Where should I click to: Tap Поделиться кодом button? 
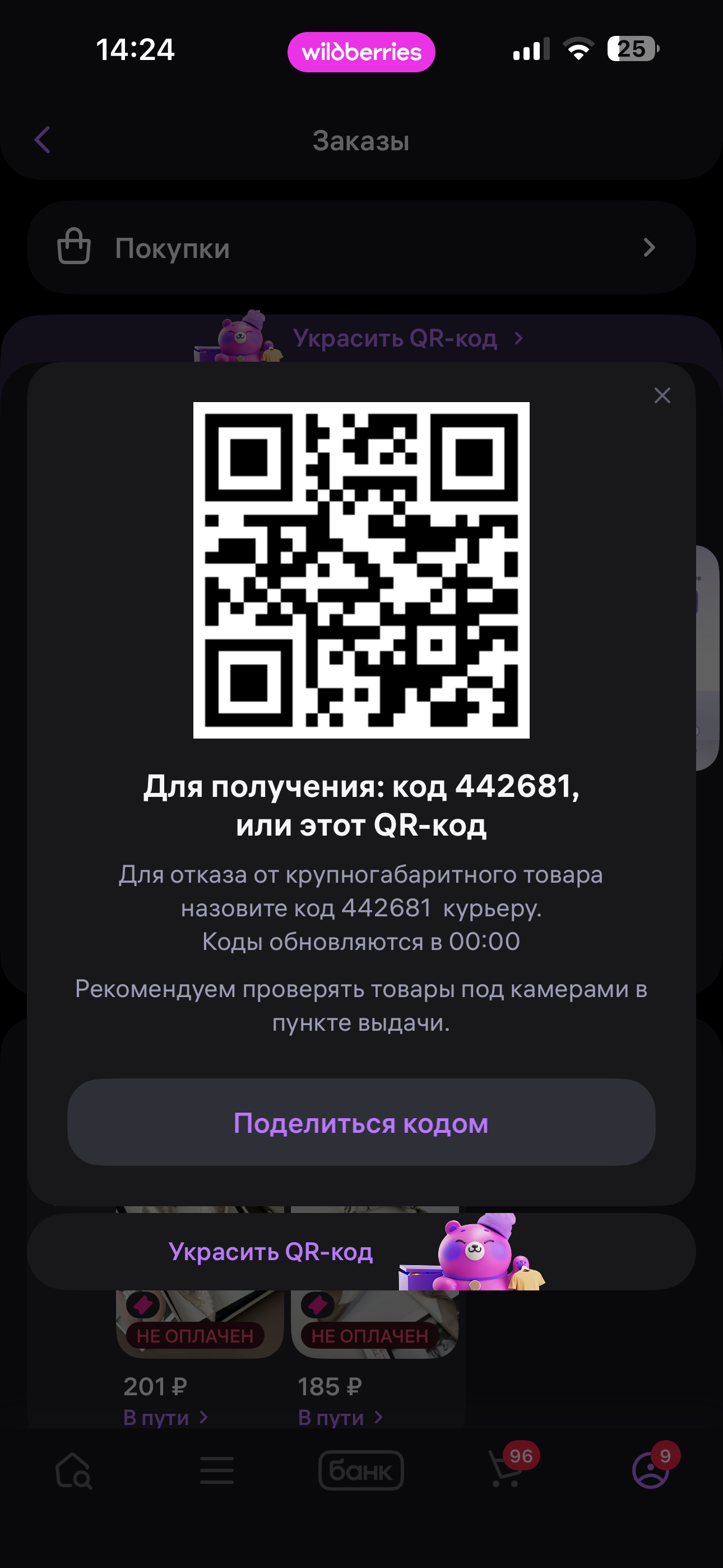click(x=361, y=1122)
